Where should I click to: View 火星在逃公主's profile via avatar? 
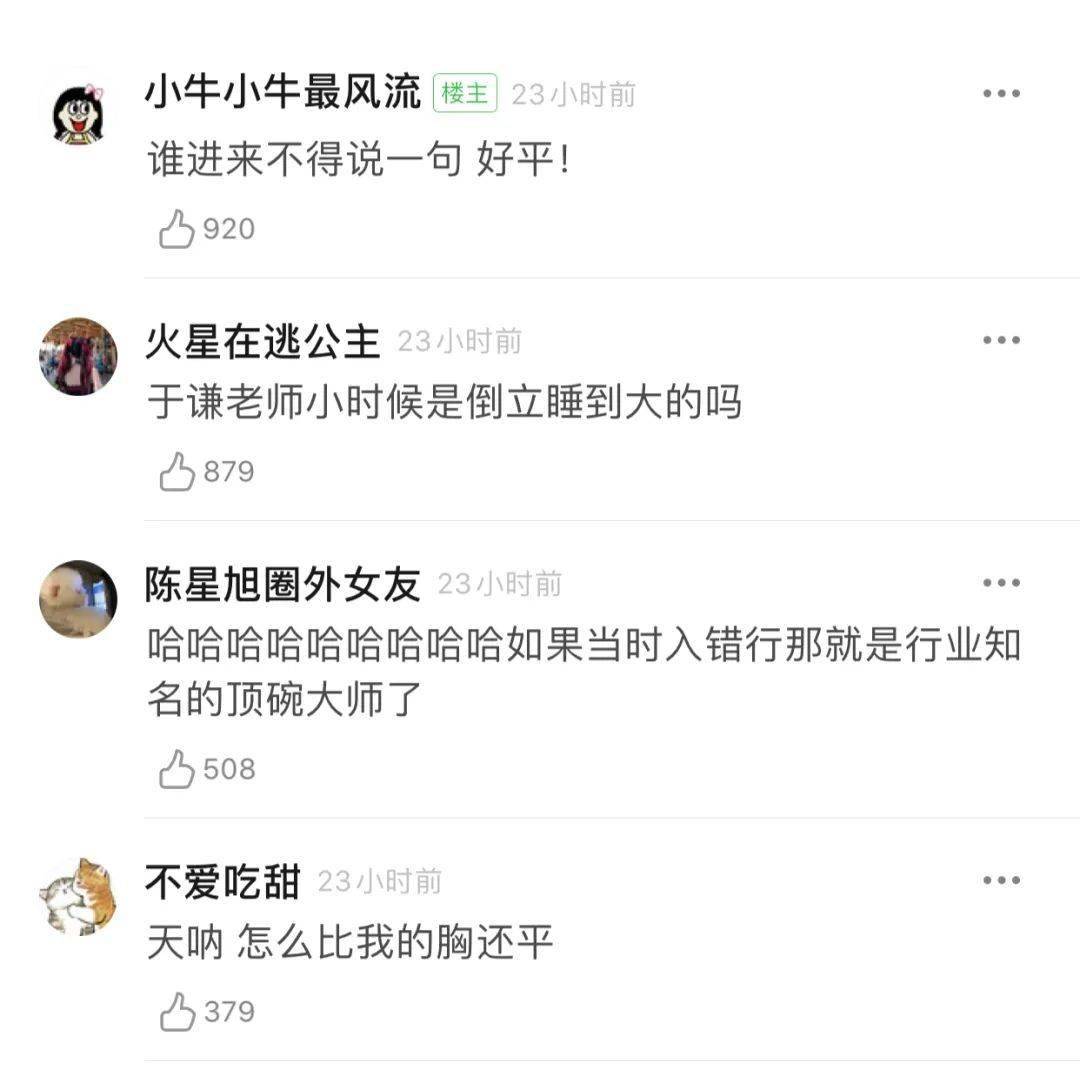[x=79, y=357]
